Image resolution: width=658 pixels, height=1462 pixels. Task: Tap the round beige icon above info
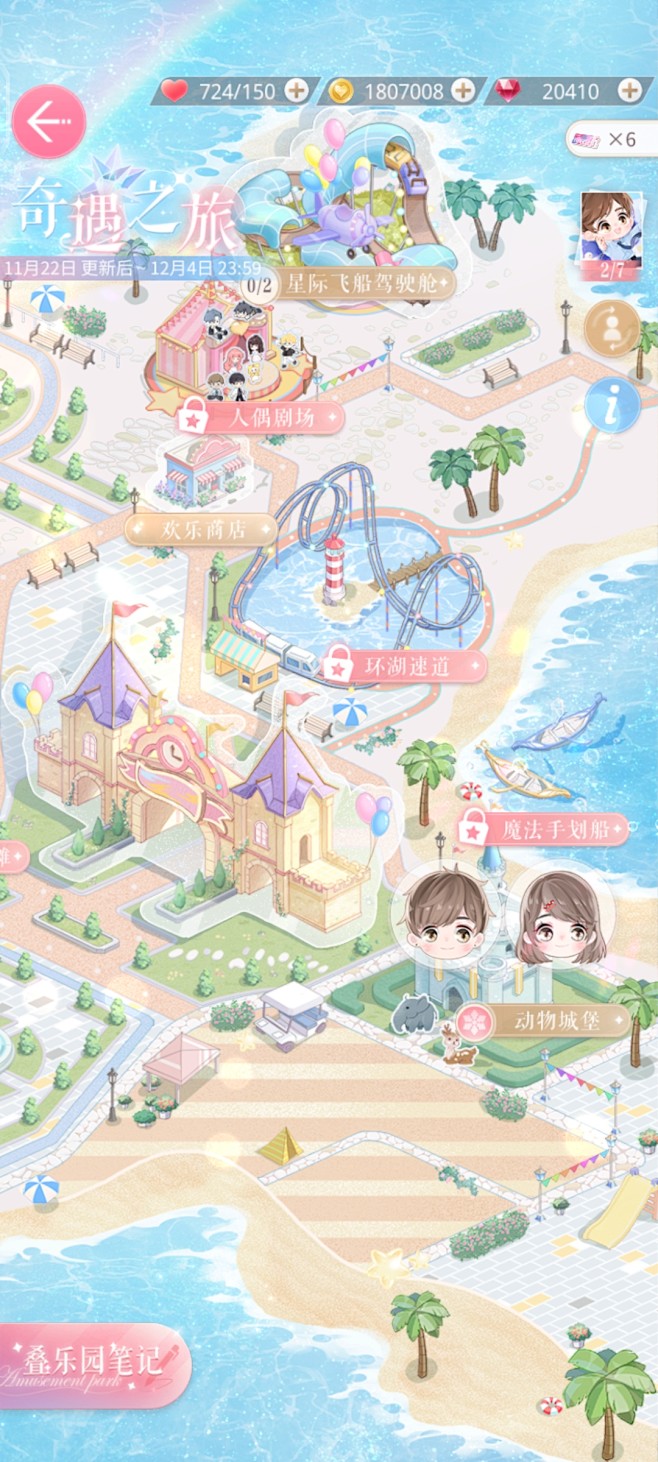[611, 328]
